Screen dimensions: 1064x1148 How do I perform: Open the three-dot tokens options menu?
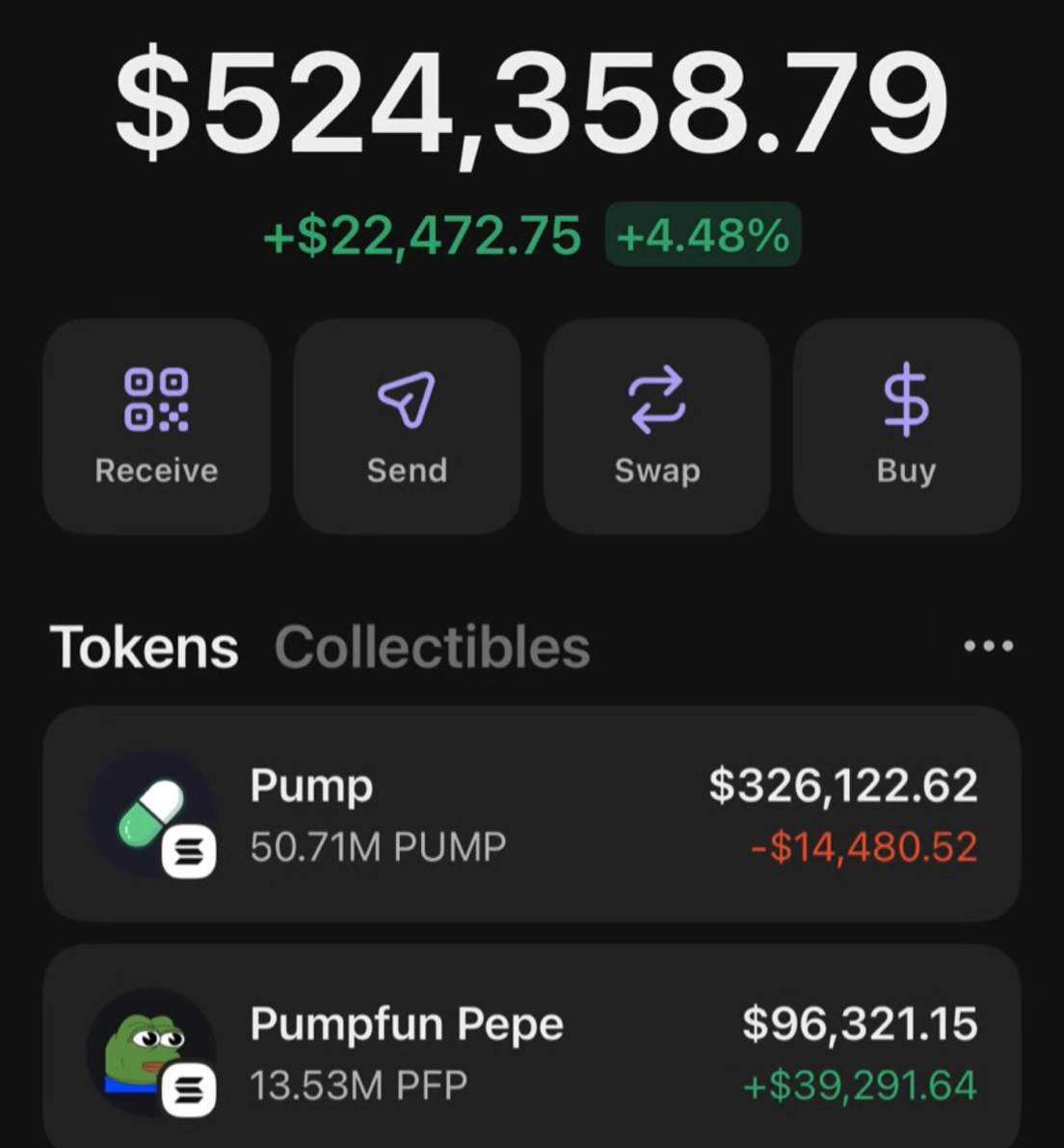(x=989, y=646)
